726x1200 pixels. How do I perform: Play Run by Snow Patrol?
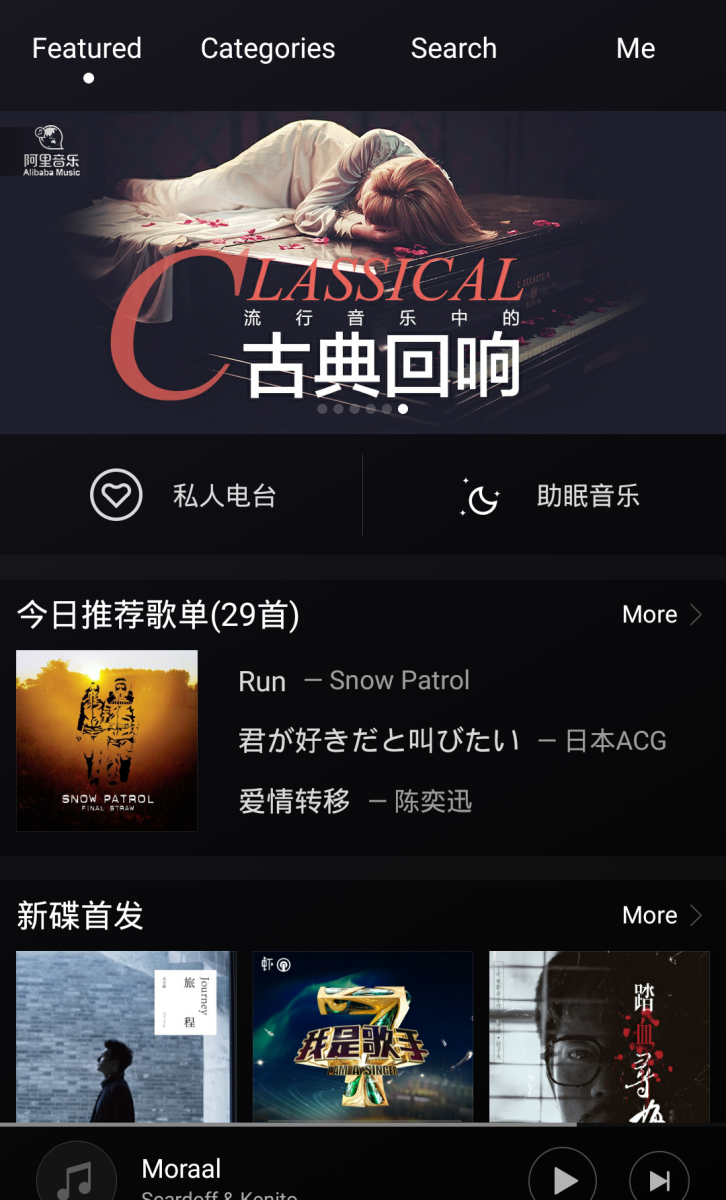click(x=354, y=681)
